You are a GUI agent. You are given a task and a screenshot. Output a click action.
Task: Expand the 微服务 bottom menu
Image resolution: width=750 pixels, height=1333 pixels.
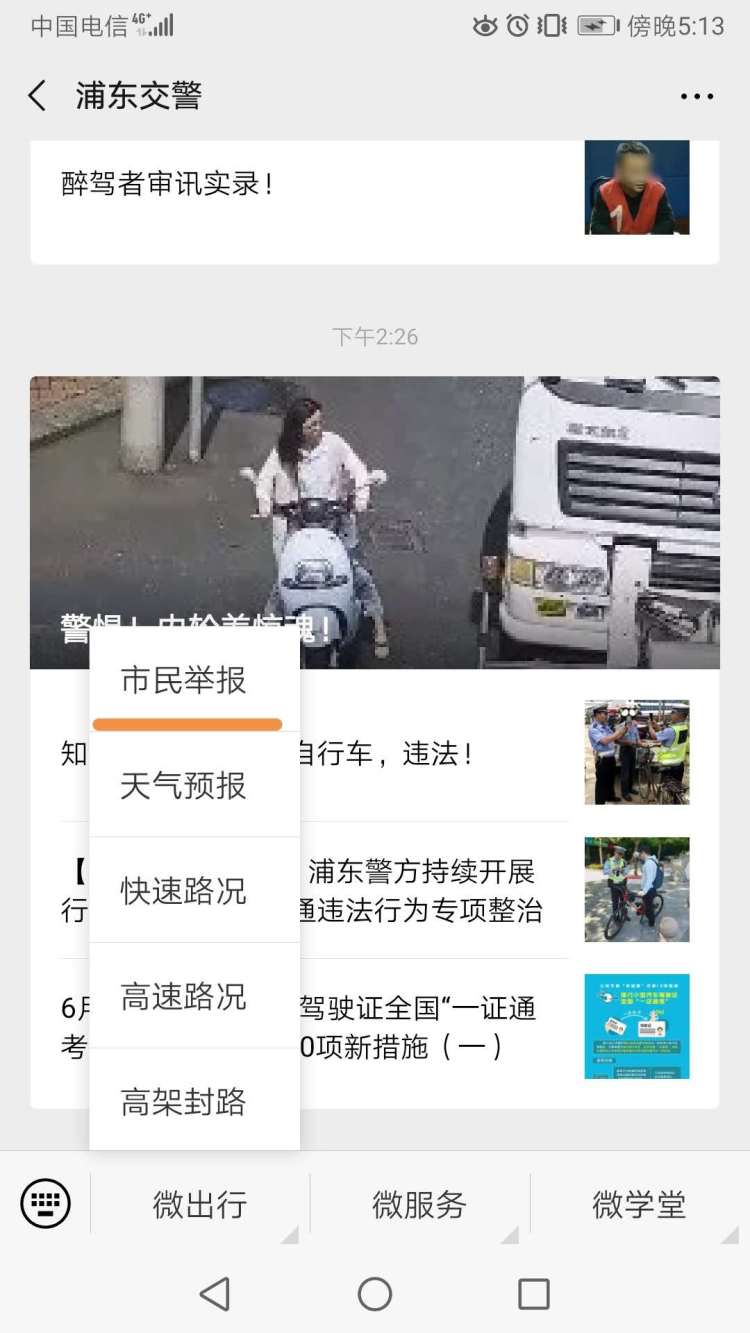420,1204
